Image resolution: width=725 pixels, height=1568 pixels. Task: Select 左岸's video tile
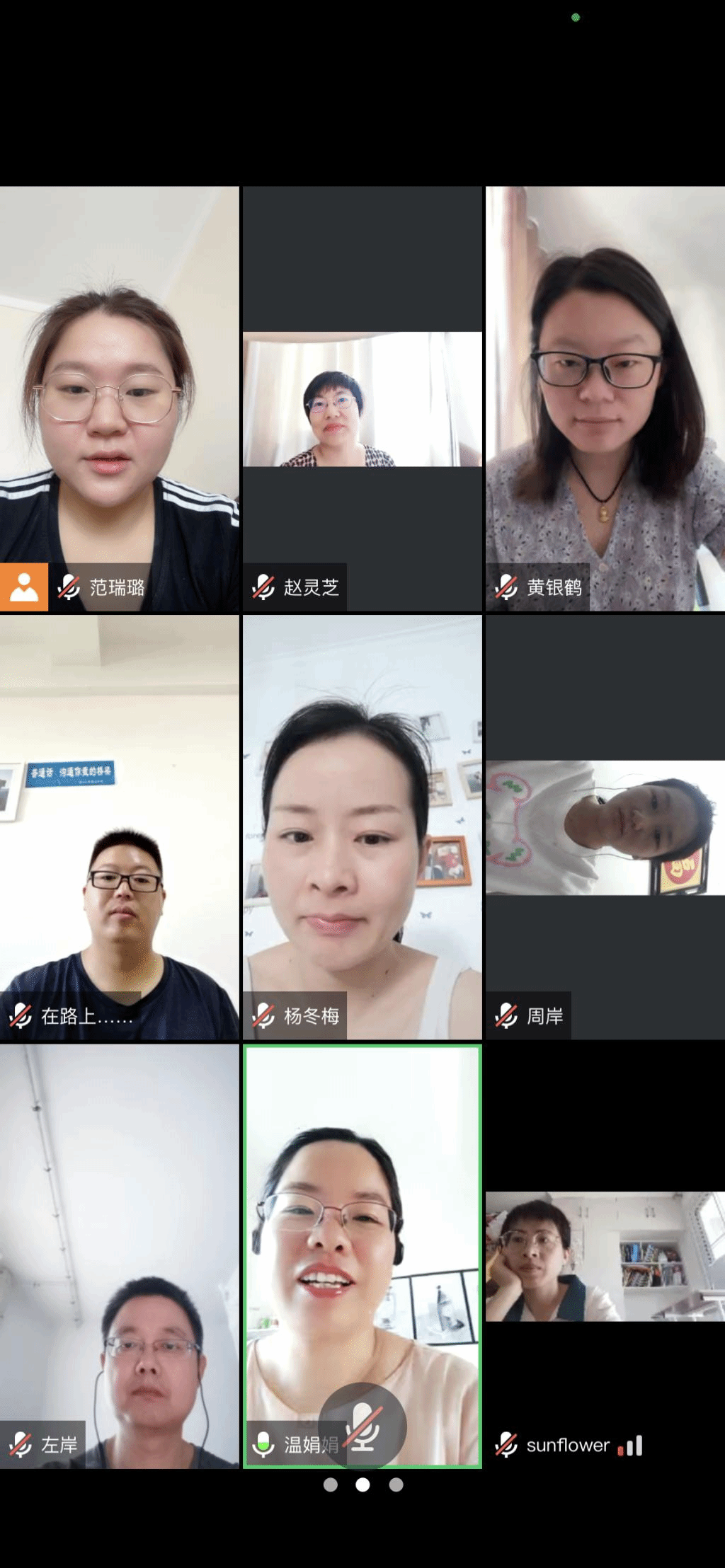coord(119,1256)
